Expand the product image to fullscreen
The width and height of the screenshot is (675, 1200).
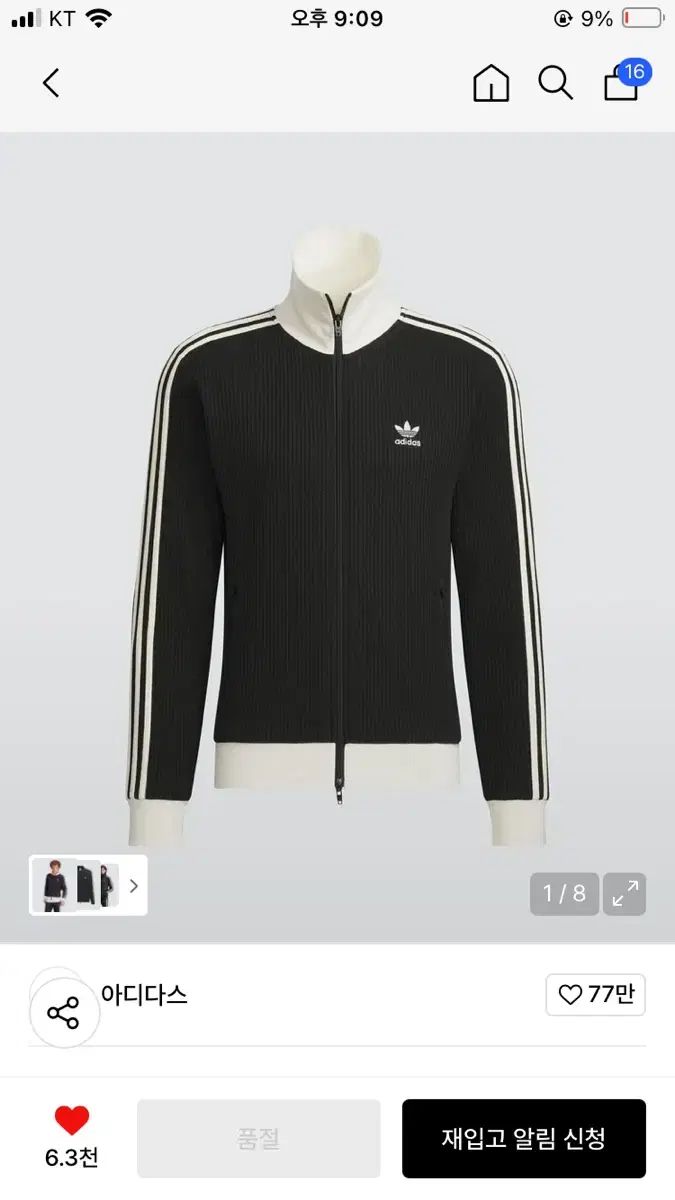626,893
